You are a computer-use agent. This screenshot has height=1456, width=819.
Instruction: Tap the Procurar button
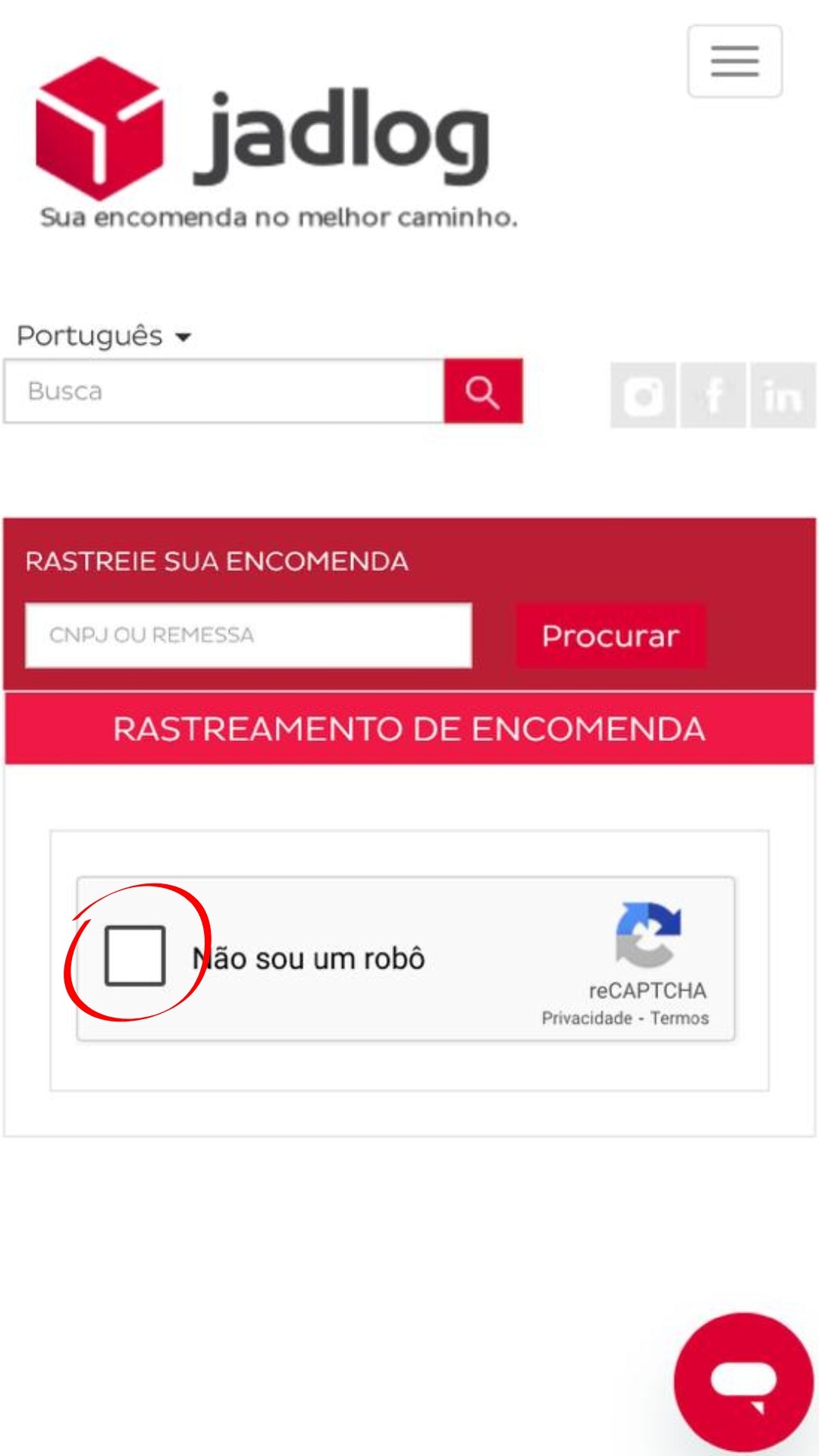click(x=610, y=635)
